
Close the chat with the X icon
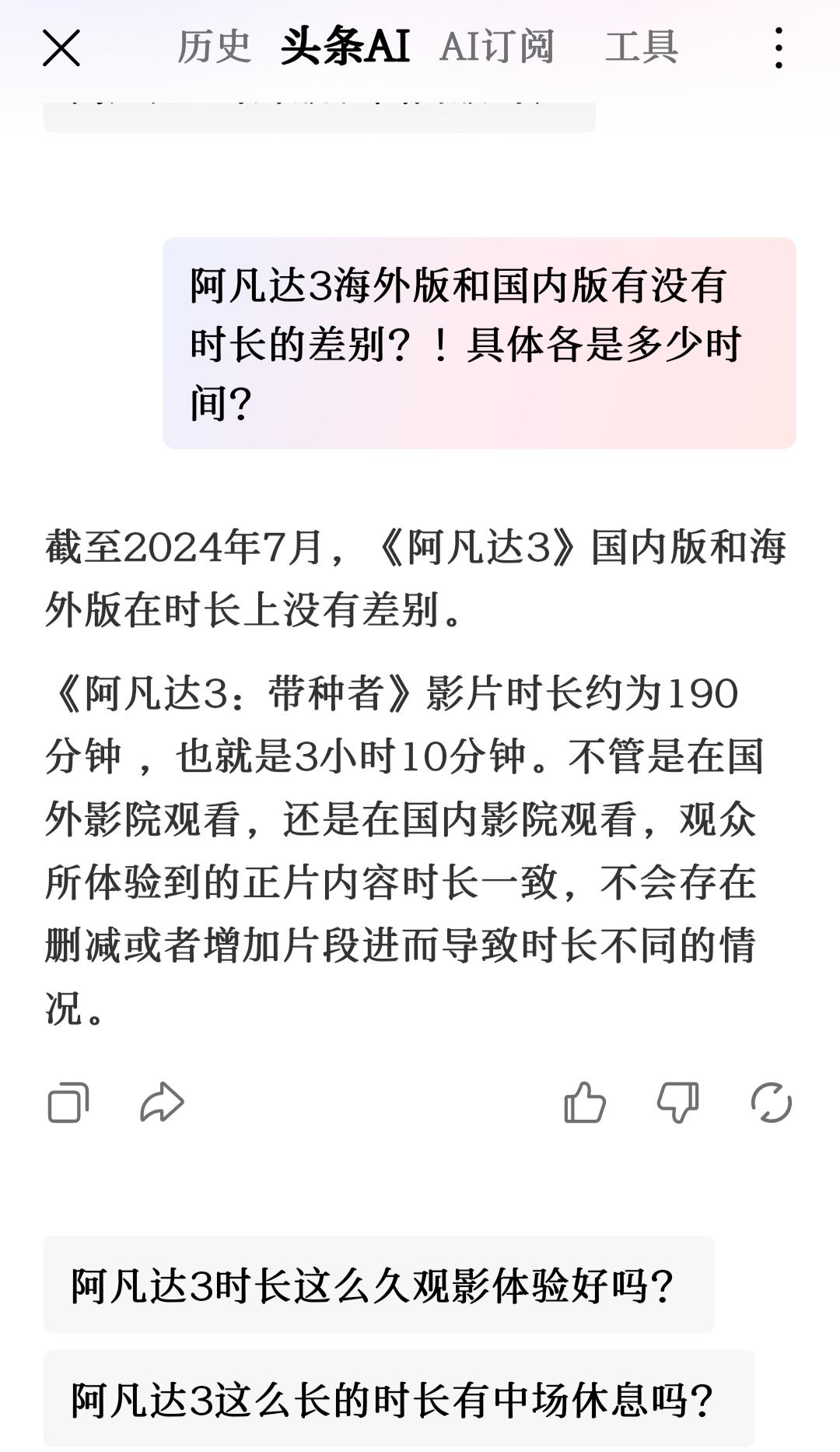coord(62,48)
